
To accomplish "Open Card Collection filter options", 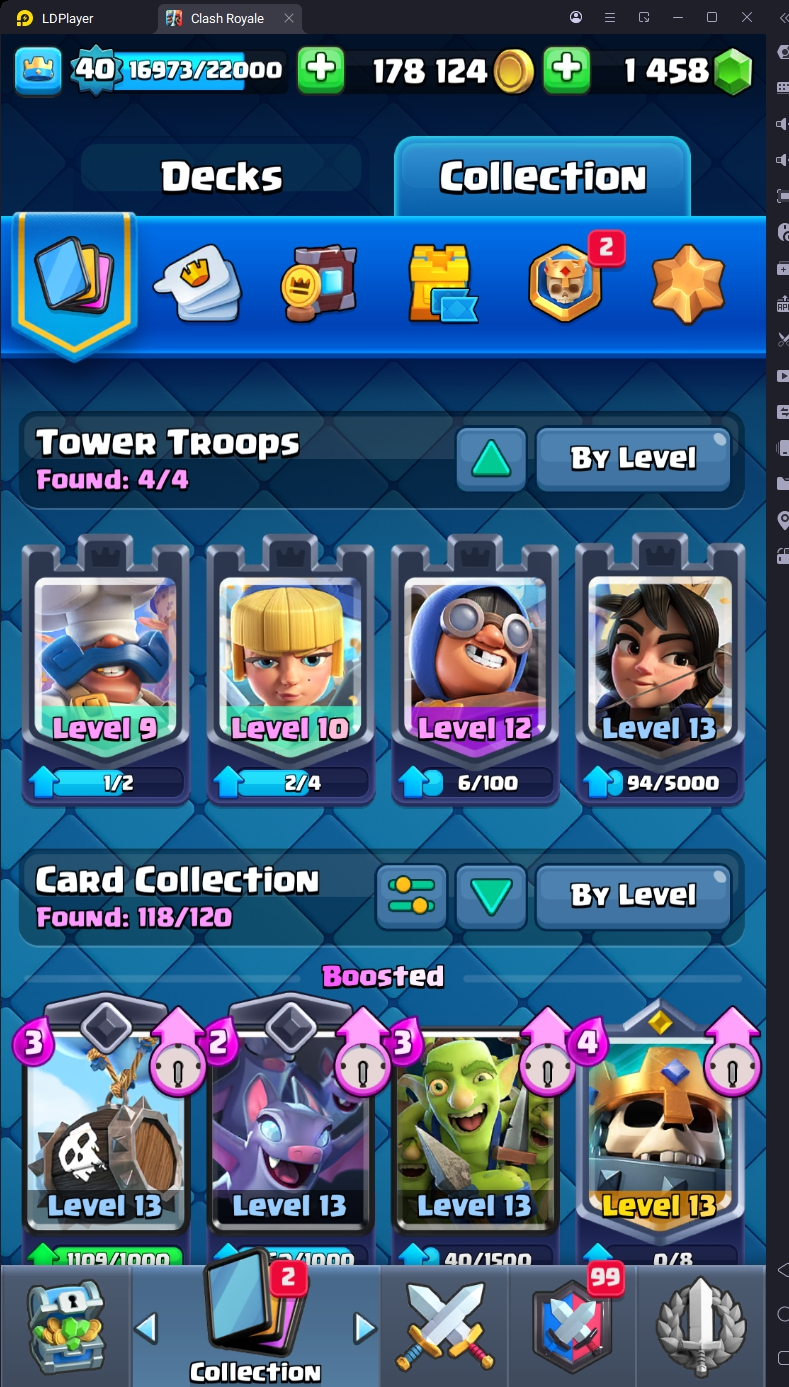I will 411,896.
